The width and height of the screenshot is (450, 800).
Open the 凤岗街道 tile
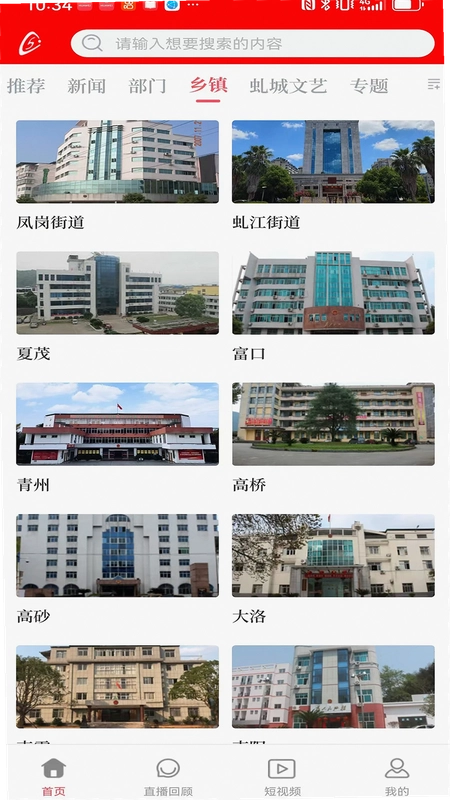117,176
